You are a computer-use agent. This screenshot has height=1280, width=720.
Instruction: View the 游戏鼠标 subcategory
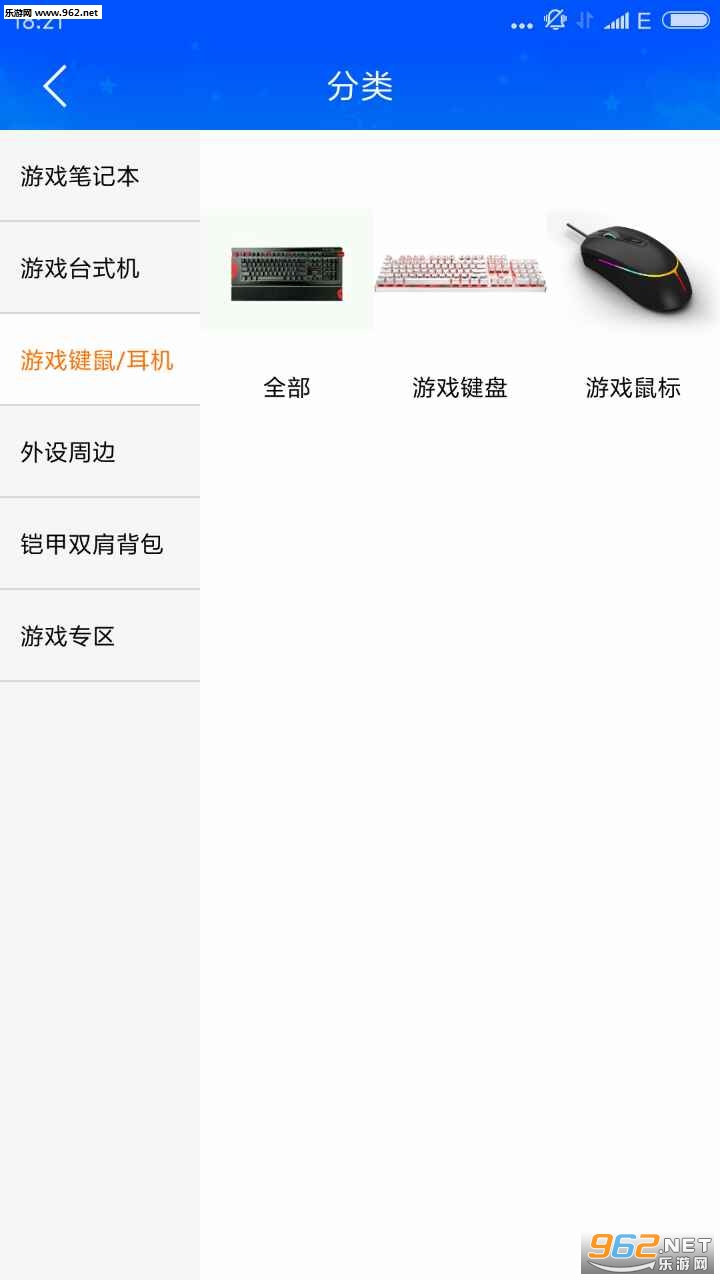633,300
